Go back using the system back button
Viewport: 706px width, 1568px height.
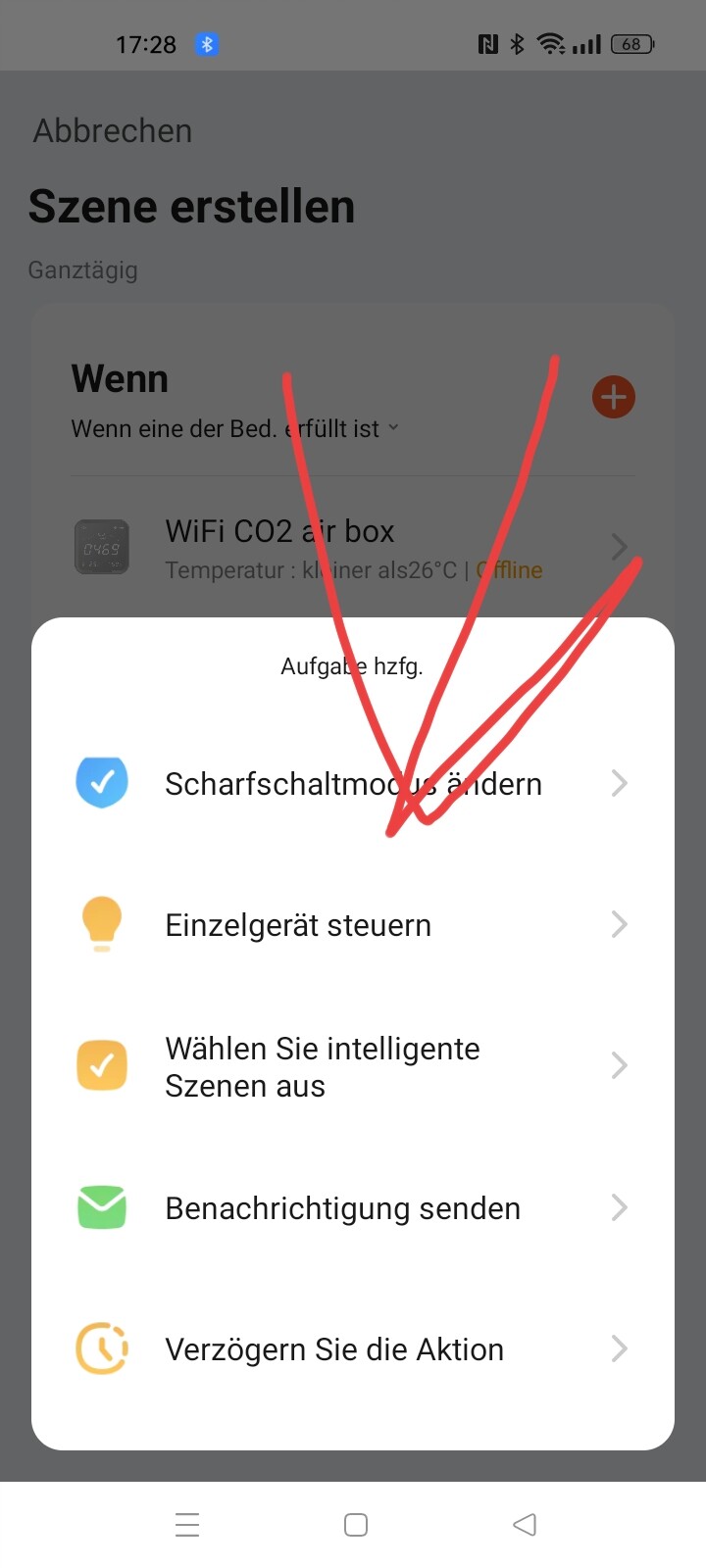[525, 1524]
